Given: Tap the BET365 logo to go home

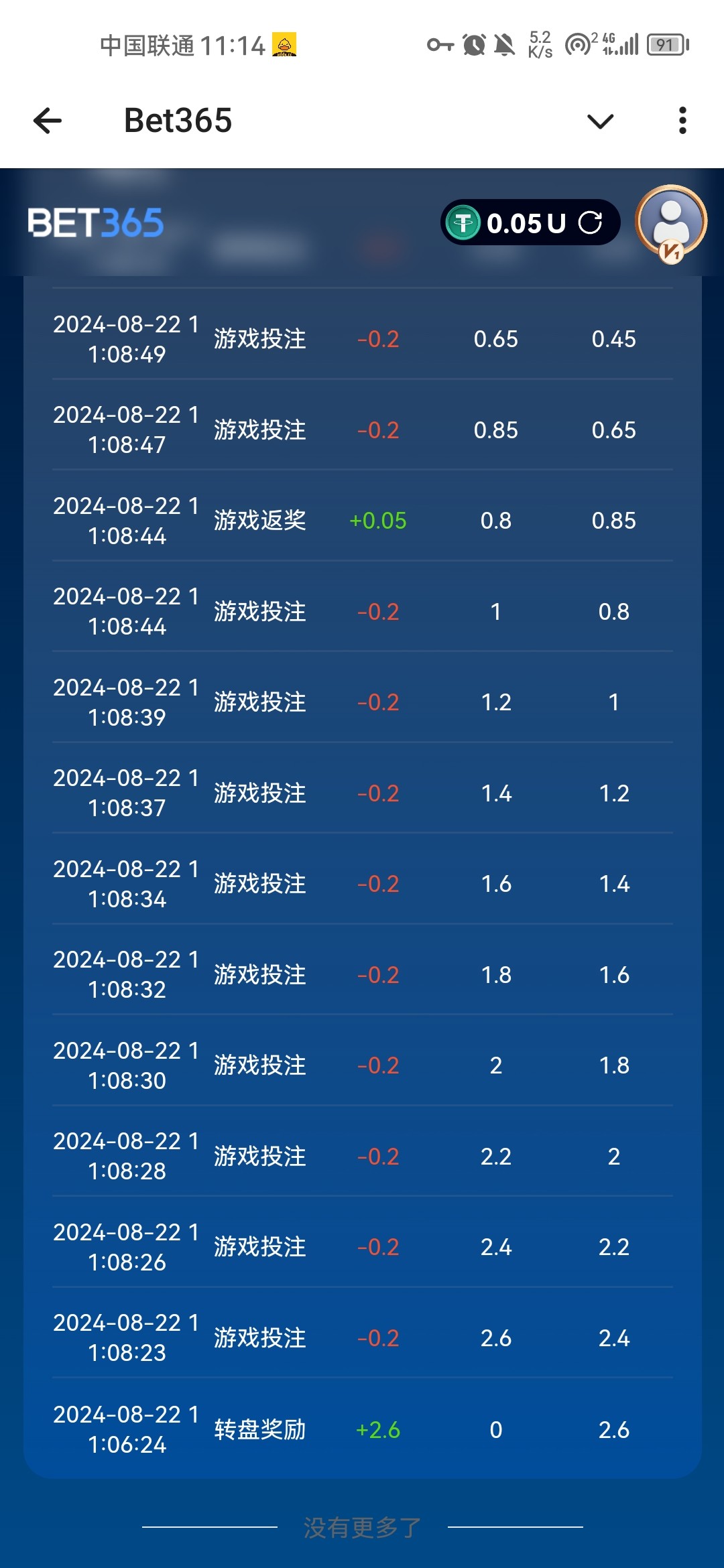Looking at the screenshot, I should tap(96, 222).
